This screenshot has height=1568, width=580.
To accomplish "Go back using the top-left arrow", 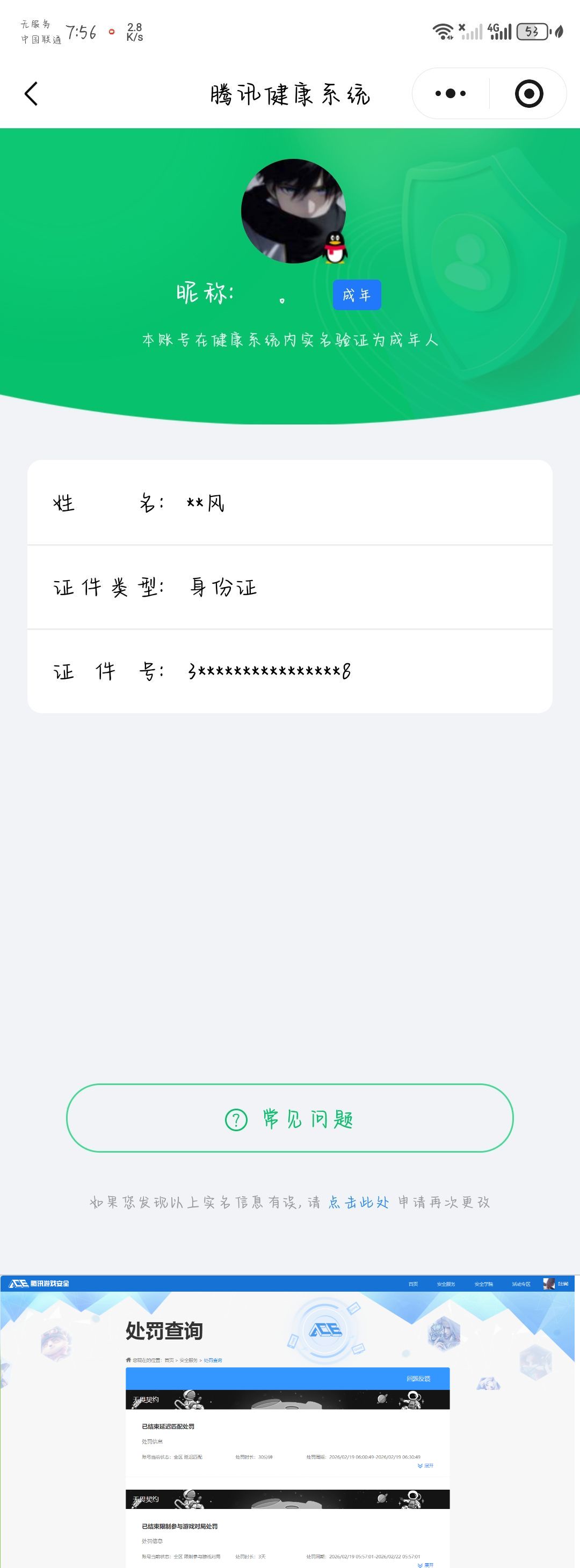I will tap(31, 94).
